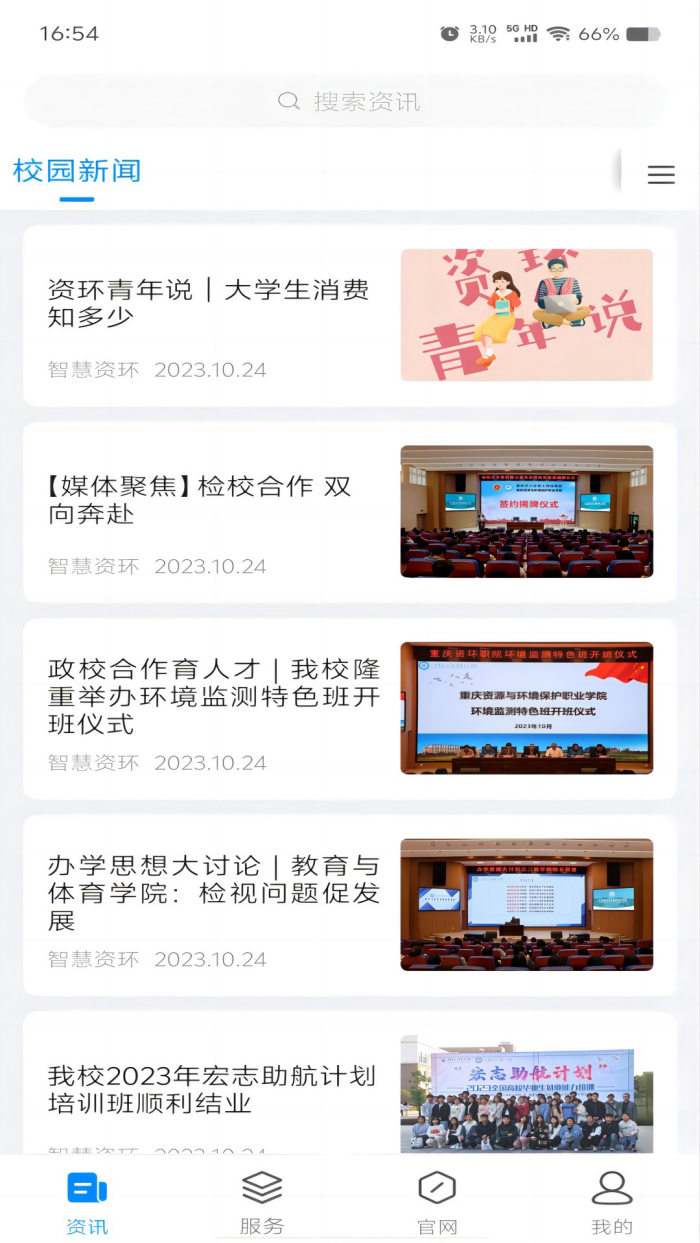Switch to the 资讯 bottom tab
The height and width of the screenshot is (1243, 700).
click(x=87, y=1203)
